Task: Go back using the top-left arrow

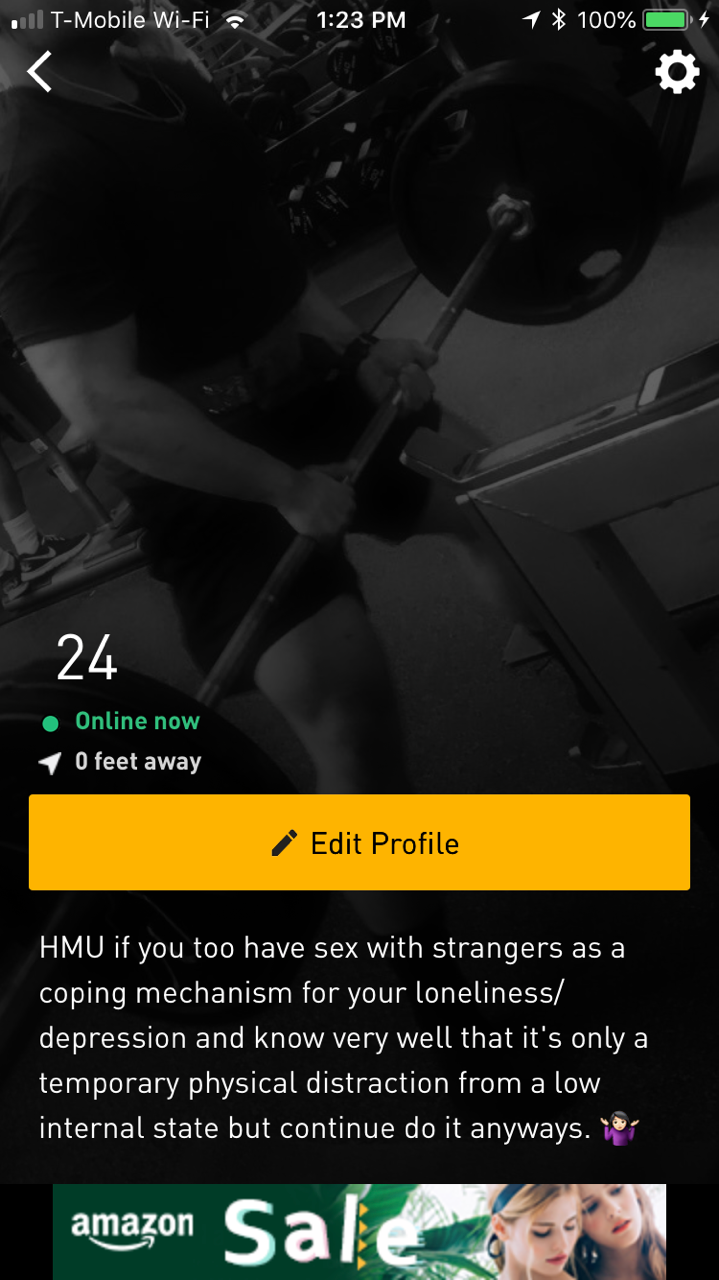Action: coord(40,72)
